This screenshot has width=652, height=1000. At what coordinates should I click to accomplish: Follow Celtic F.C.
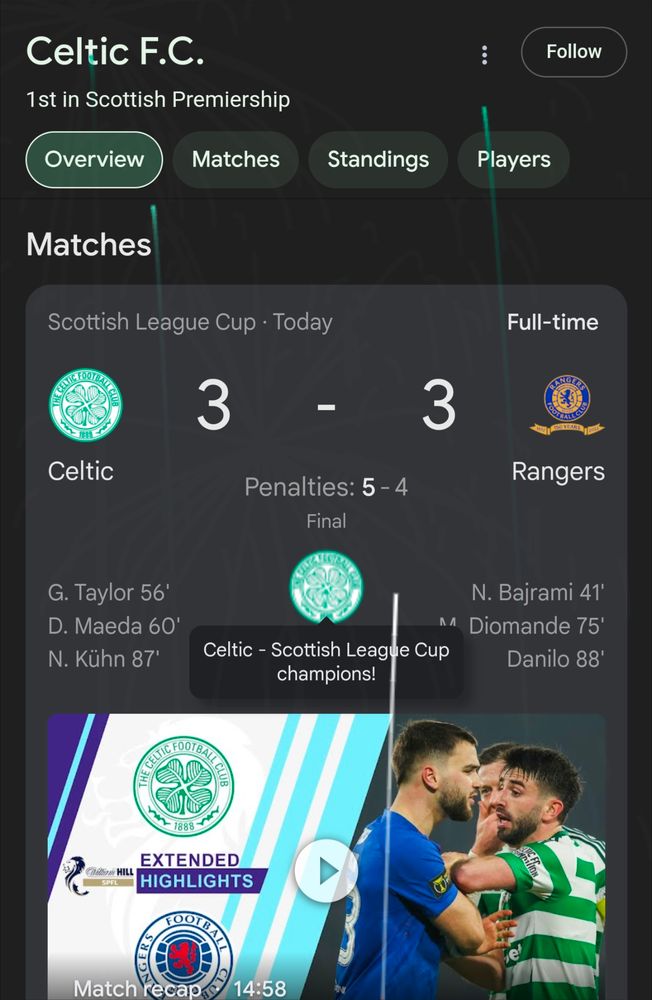[x=574, y=52]
